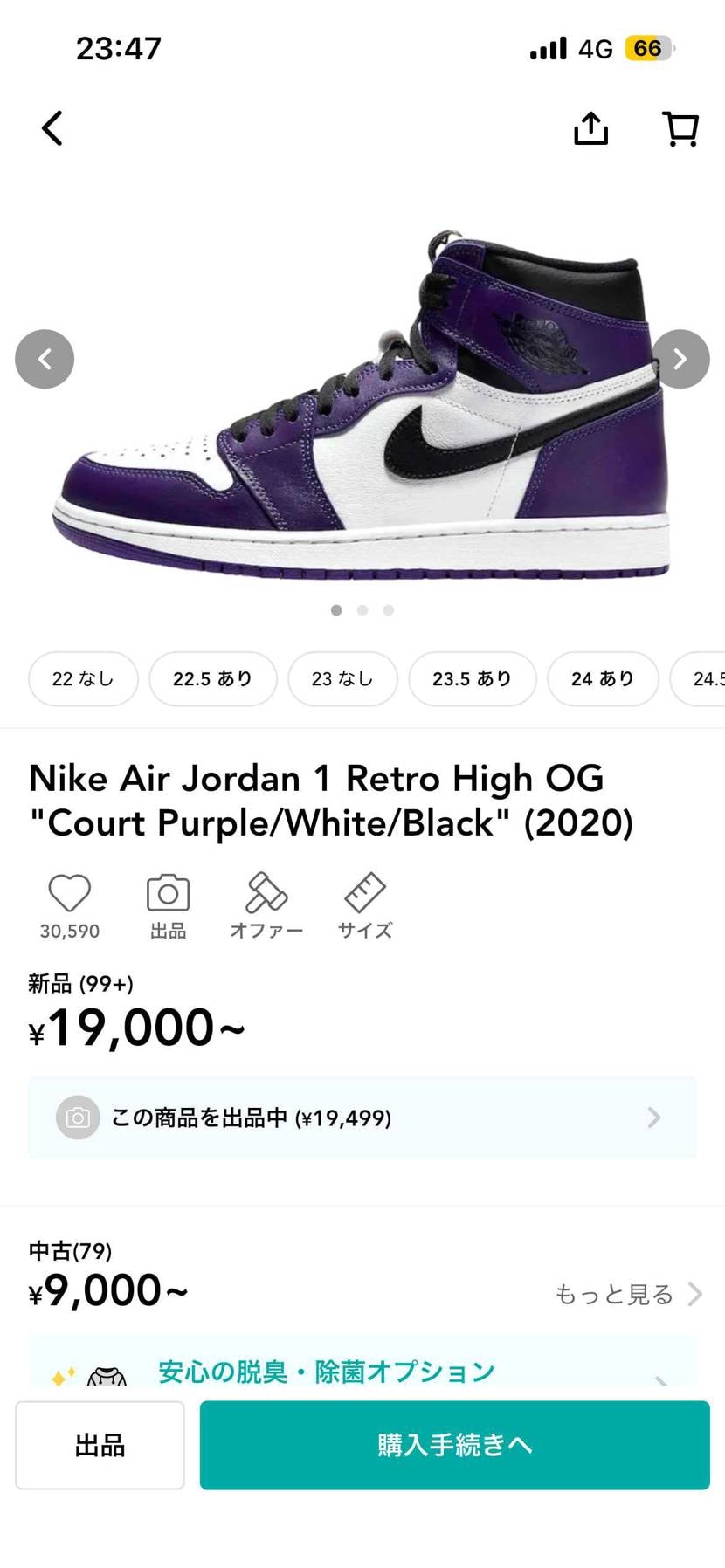Tap the previous-image left arrow on the photo
Screen dimensions: 725x1568
point(45,358)
